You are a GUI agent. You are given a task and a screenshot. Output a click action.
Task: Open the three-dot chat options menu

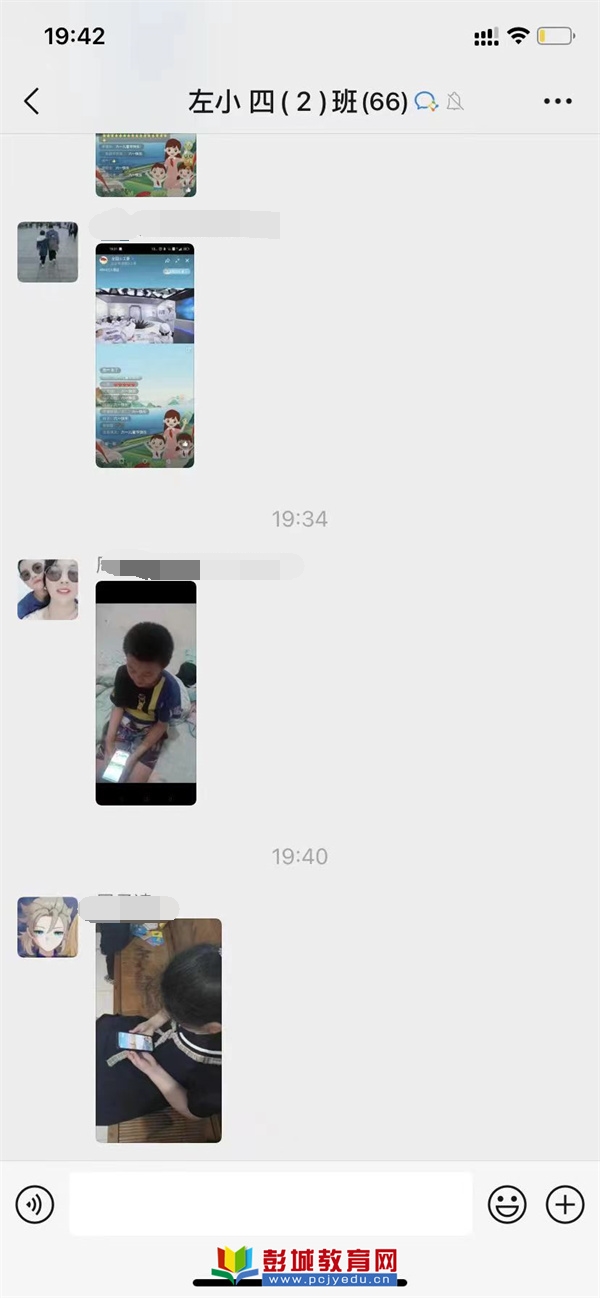click(x=557, y=101)
